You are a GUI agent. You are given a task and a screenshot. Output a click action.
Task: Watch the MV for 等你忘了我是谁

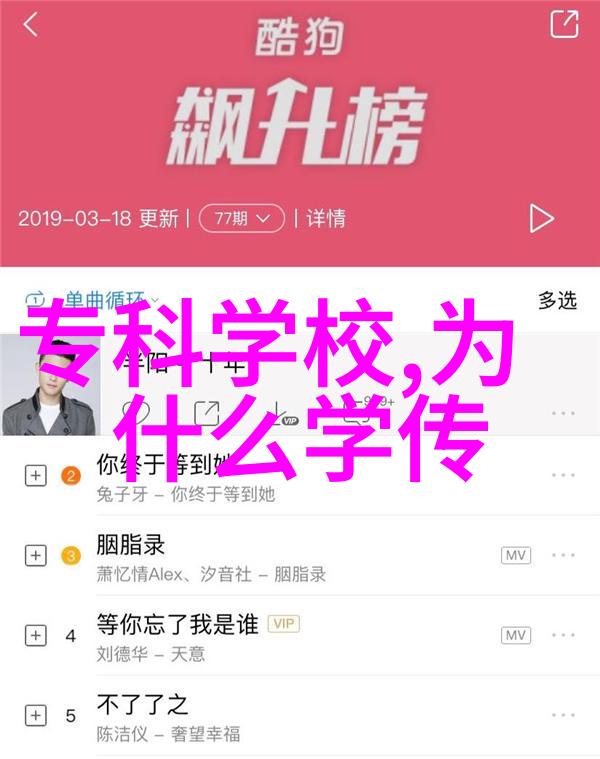(x=515, y=635)
